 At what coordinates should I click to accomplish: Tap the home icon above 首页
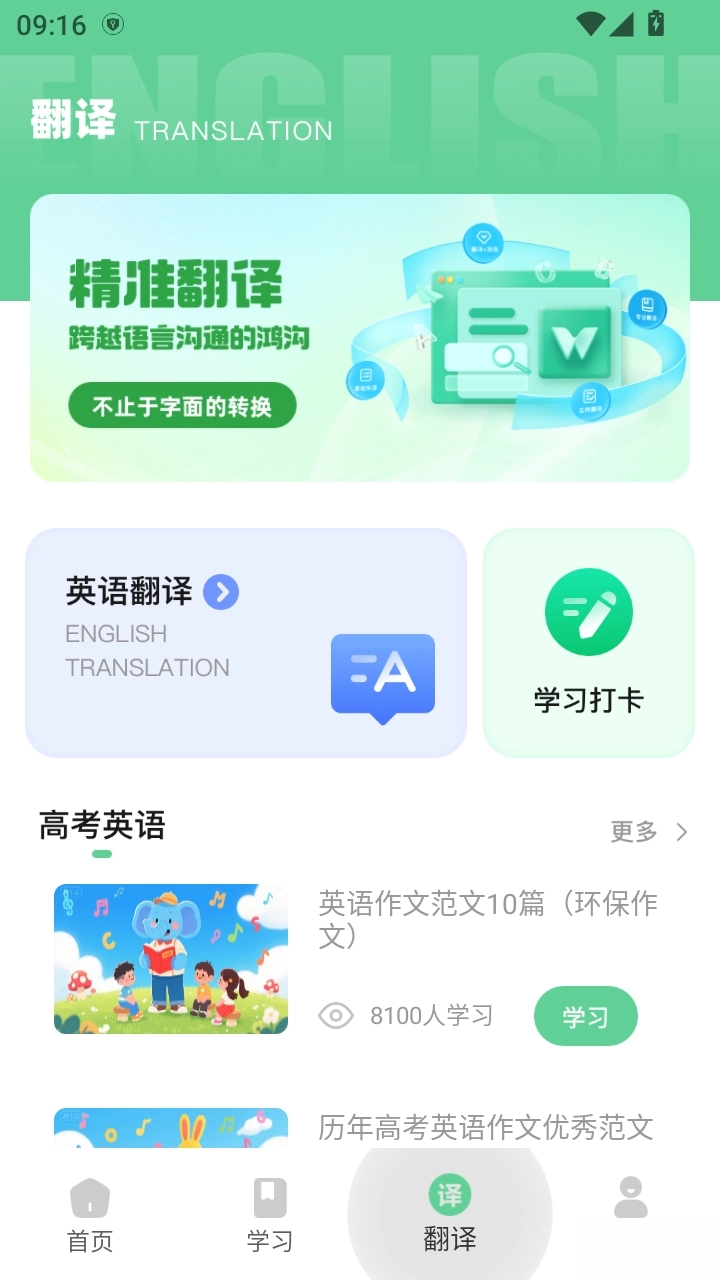90,1194
